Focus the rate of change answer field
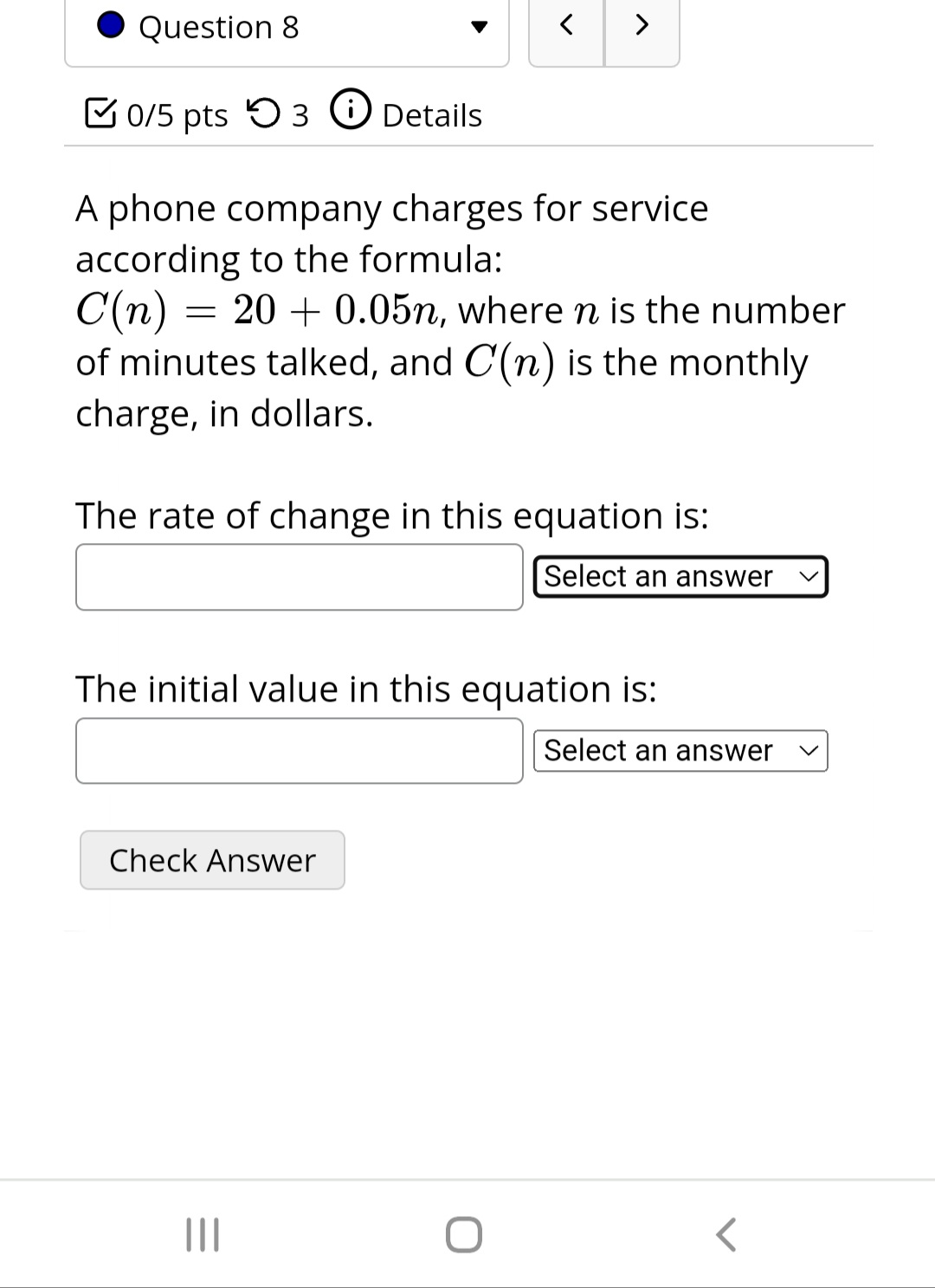Viewport: 935px width, 1288px height. tap(299, 577)
